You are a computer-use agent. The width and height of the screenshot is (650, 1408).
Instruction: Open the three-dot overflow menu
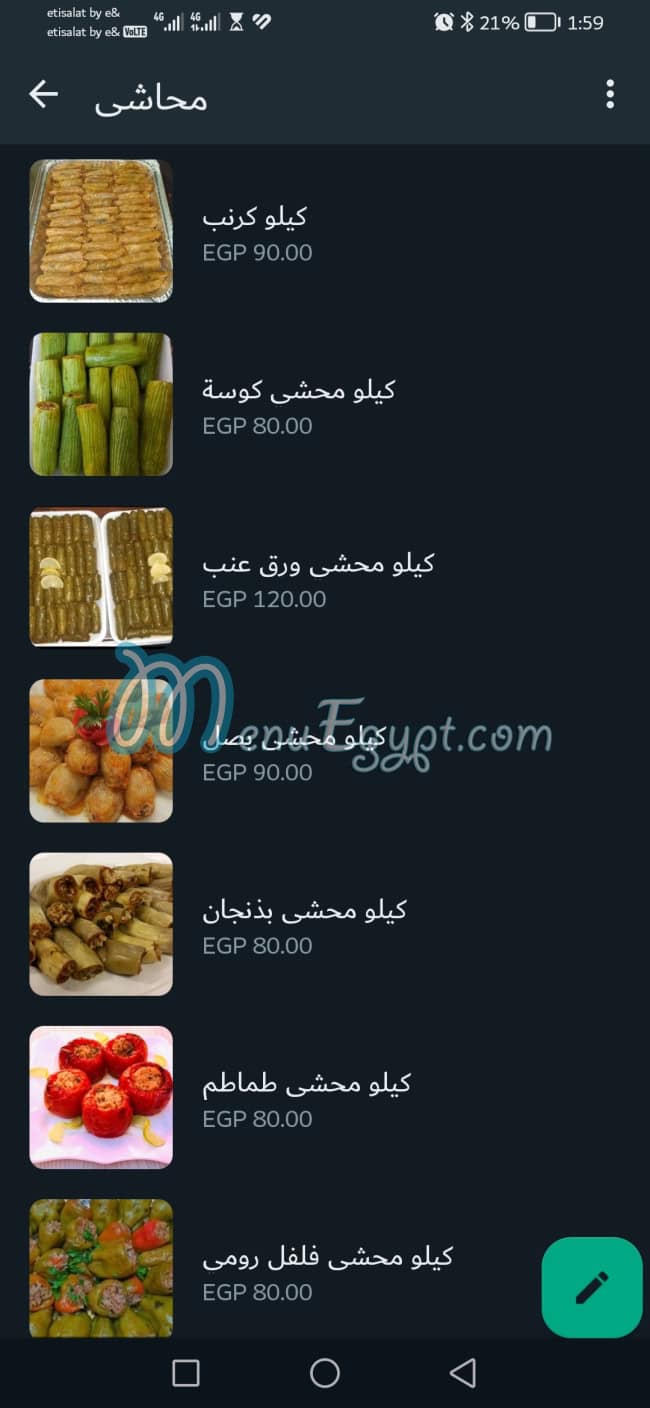[609, 95]
